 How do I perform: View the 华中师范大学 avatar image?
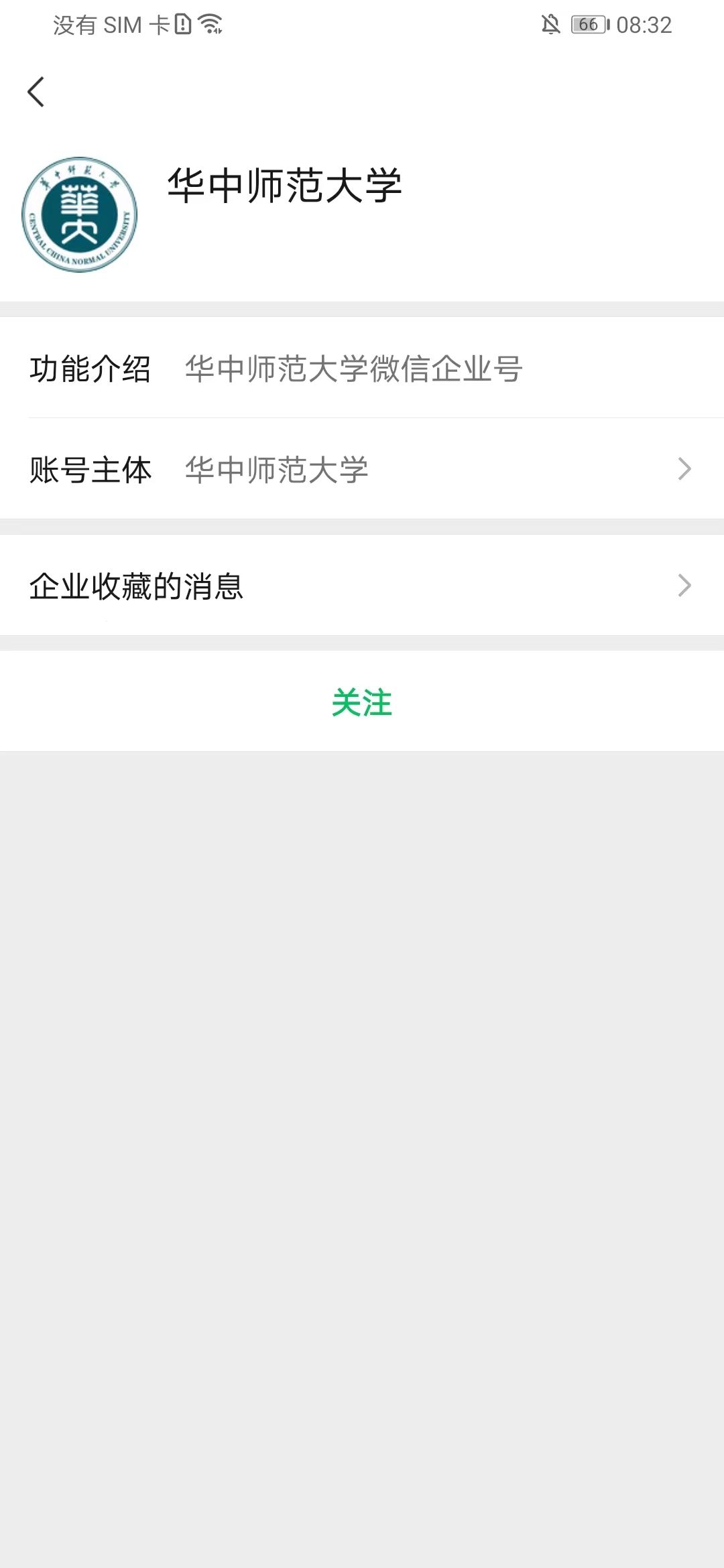click(79, 214)
